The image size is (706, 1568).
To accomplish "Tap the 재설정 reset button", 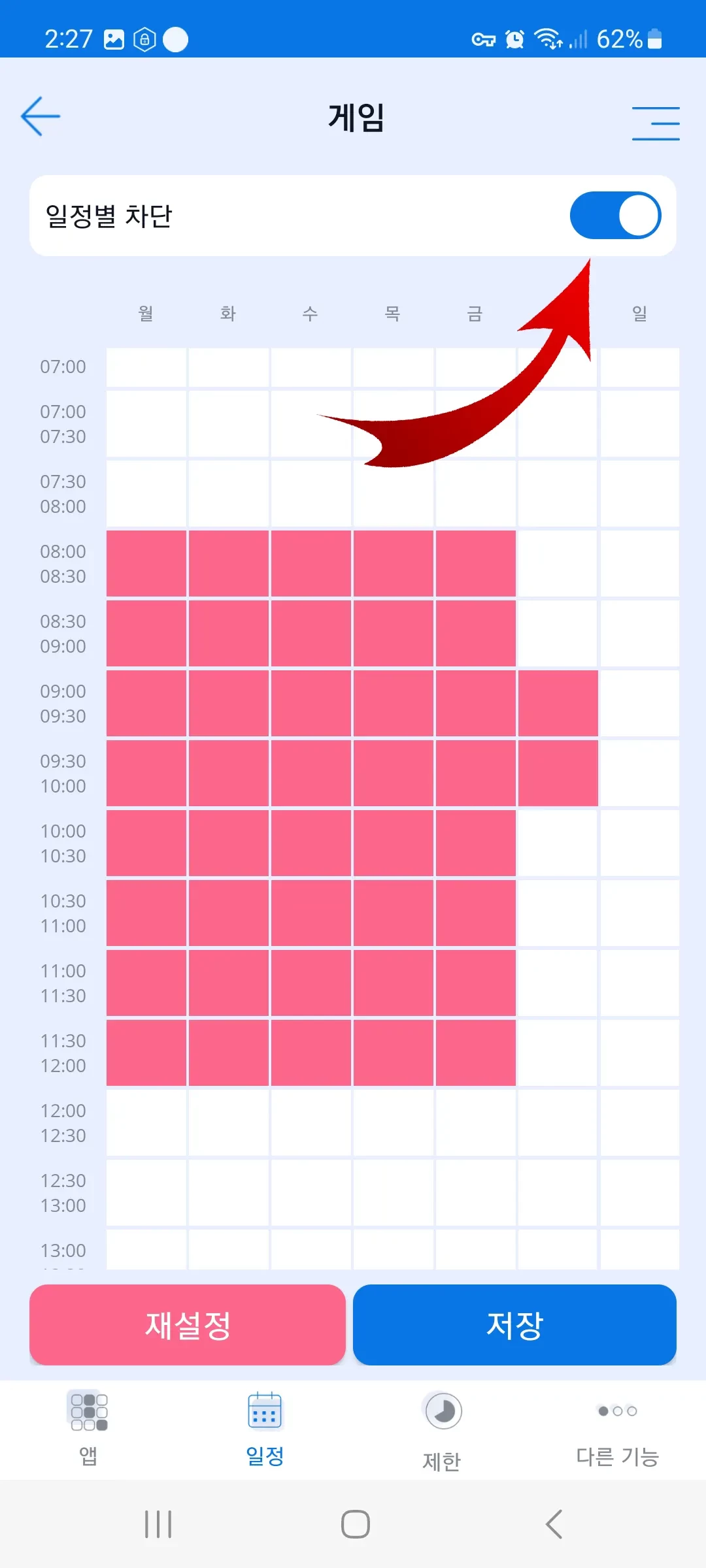I will point(188,1324).
